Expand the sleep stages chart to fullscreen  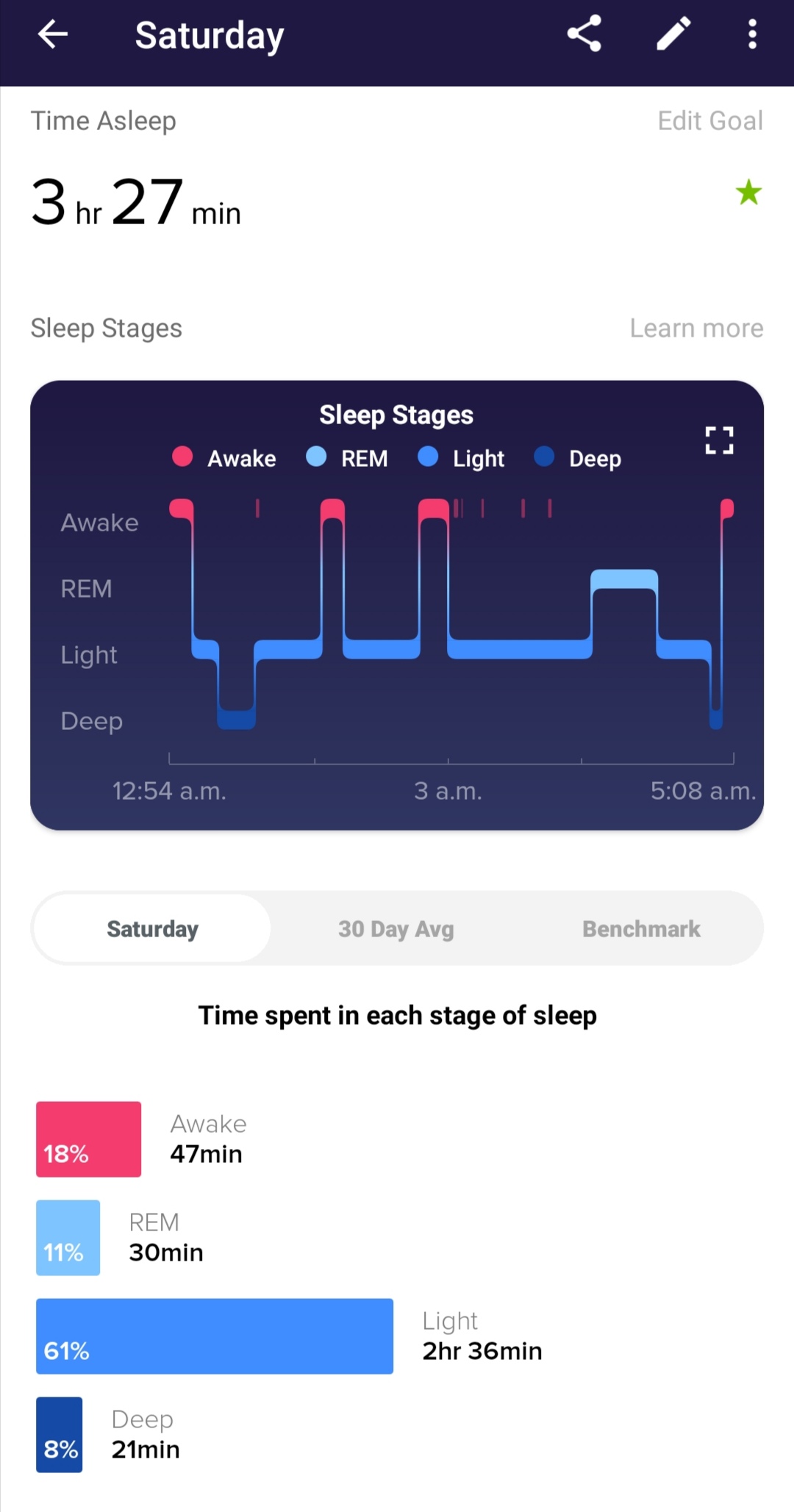click(719, 440)
